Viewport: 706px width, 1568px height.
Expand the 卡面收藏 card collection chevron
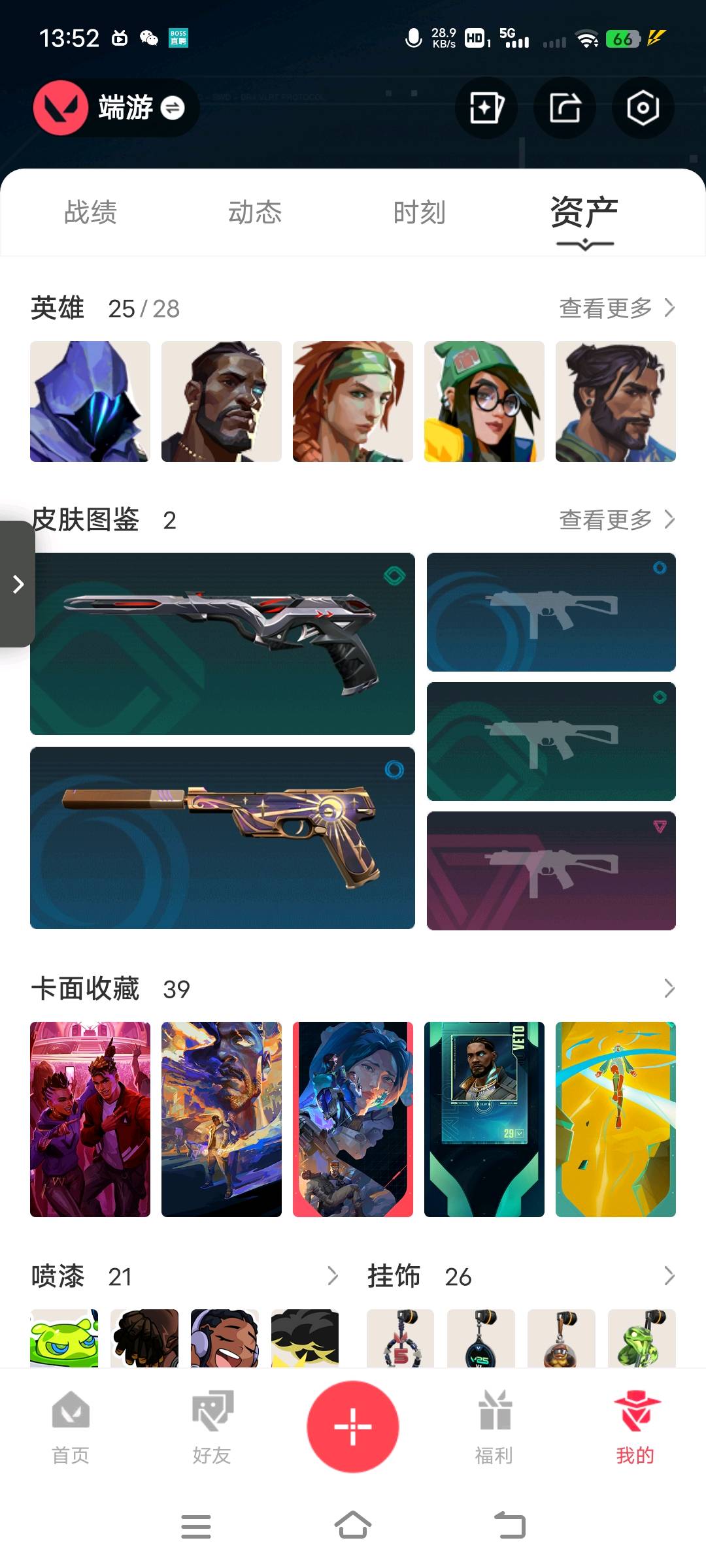[x=669, y=988]
